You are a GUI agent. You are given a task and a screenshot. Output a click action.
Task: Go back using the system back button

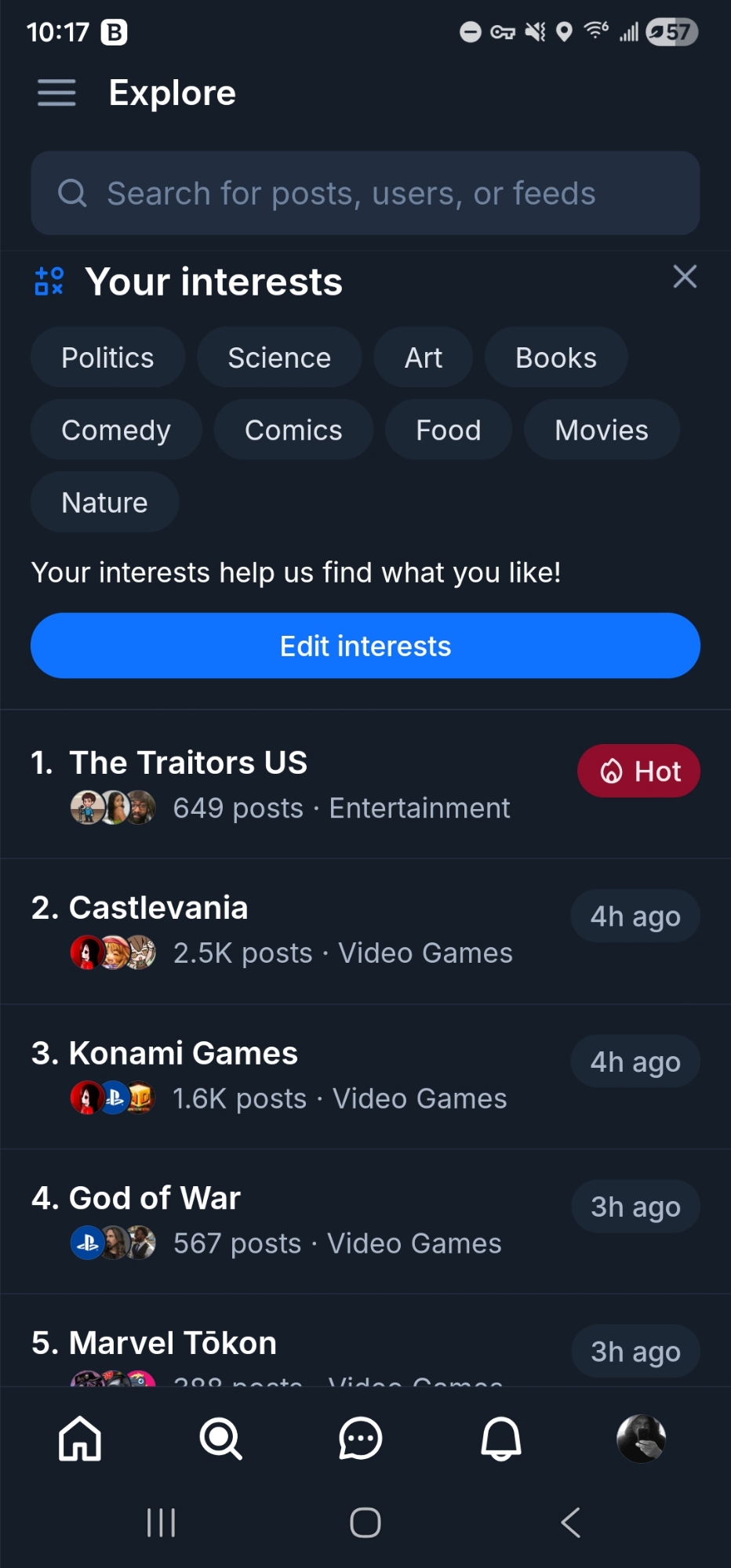tap(570, 1523)
